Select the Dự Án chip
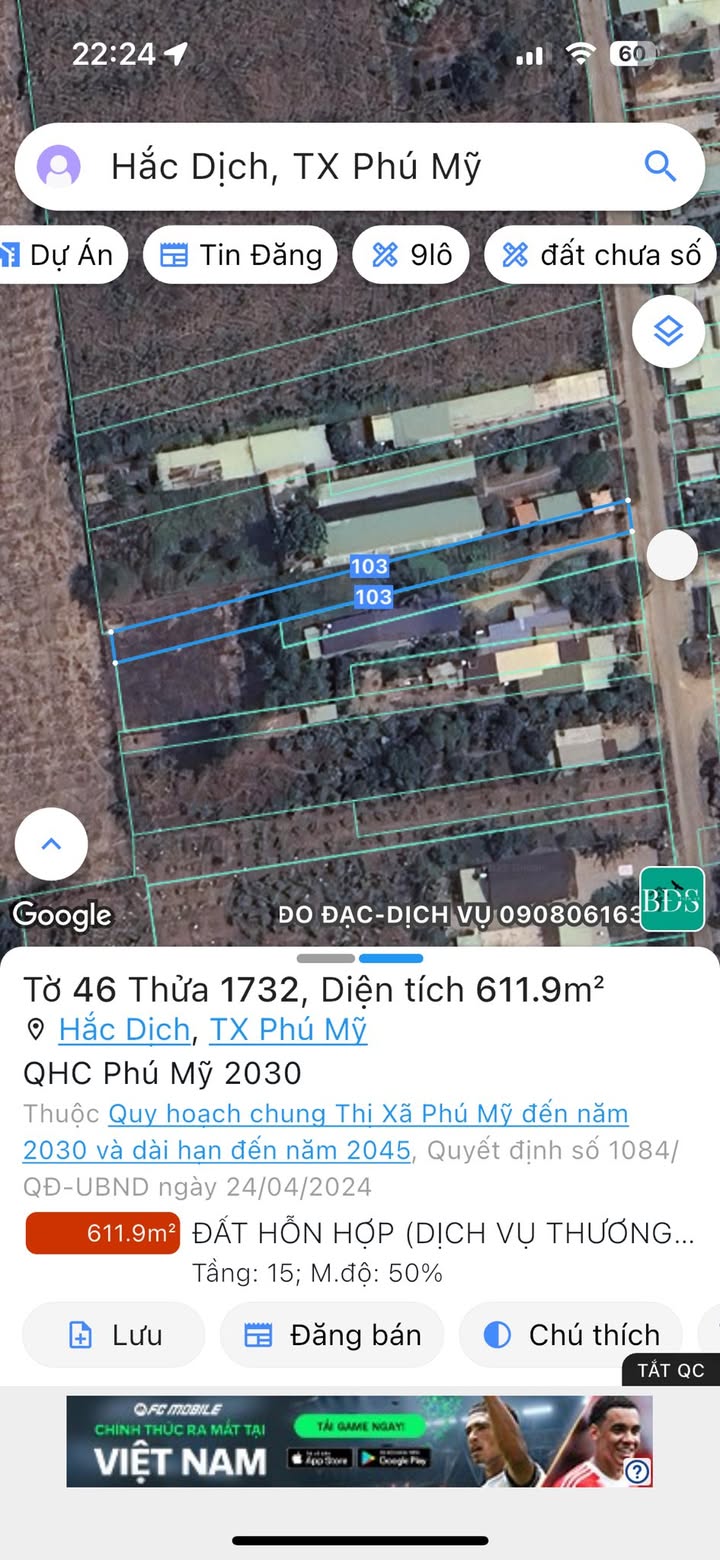The height and width of the screenshot is (1560, 720). pyautogui.click(x=62, y=255)
